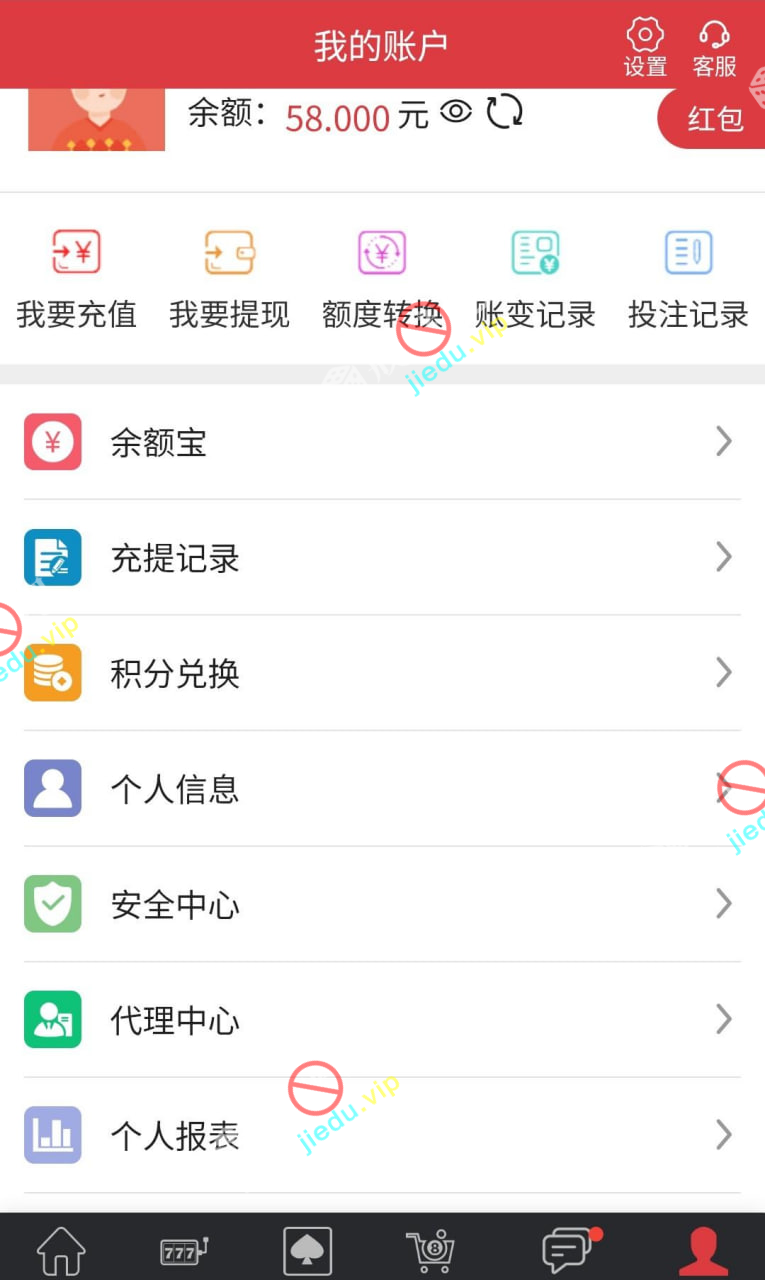Open 个人报表 personal report

point(382,1136)
